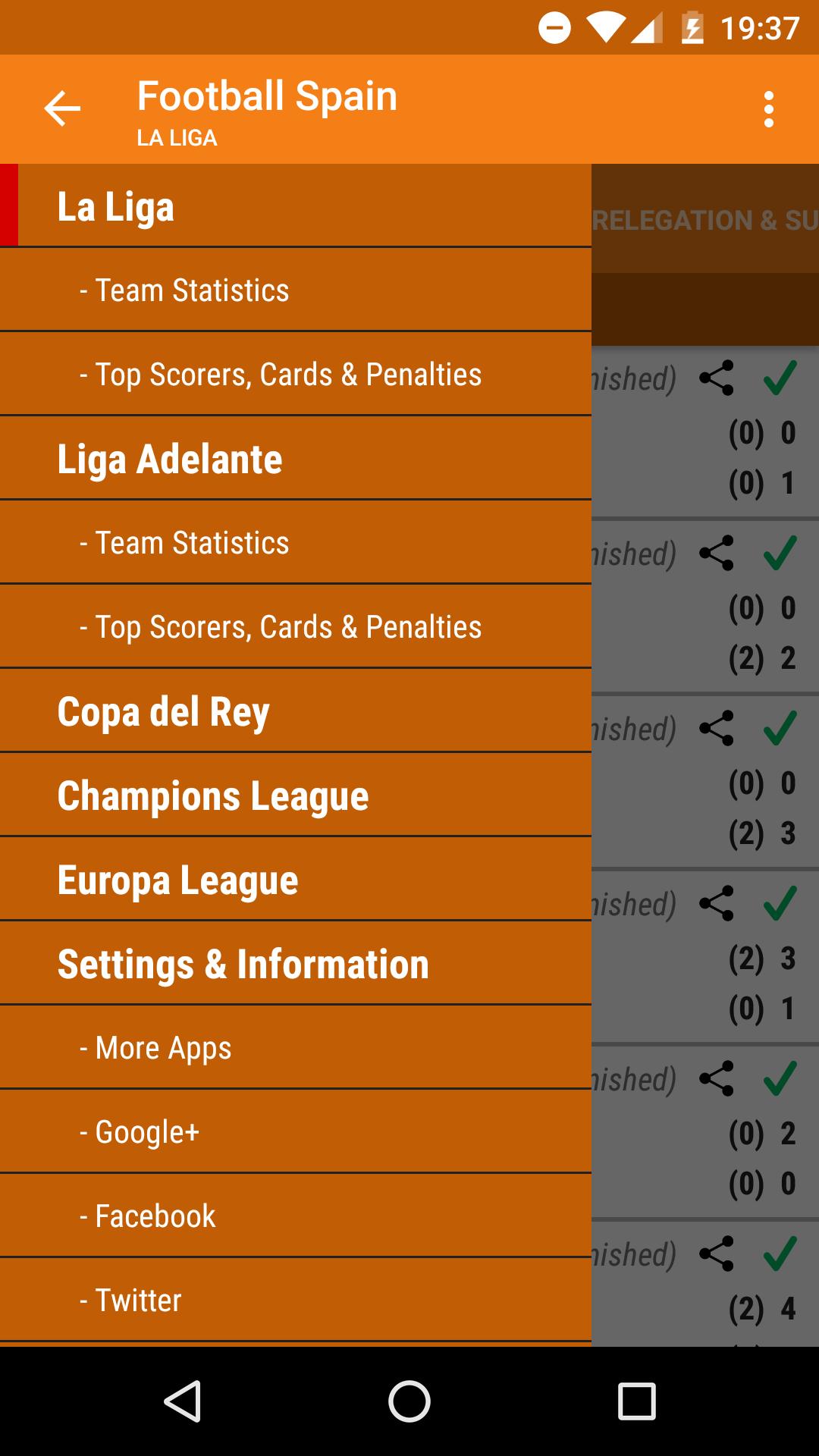819x1456 pixels.
Task: Expand the Settings & Information section
Action: pos(243,964)
